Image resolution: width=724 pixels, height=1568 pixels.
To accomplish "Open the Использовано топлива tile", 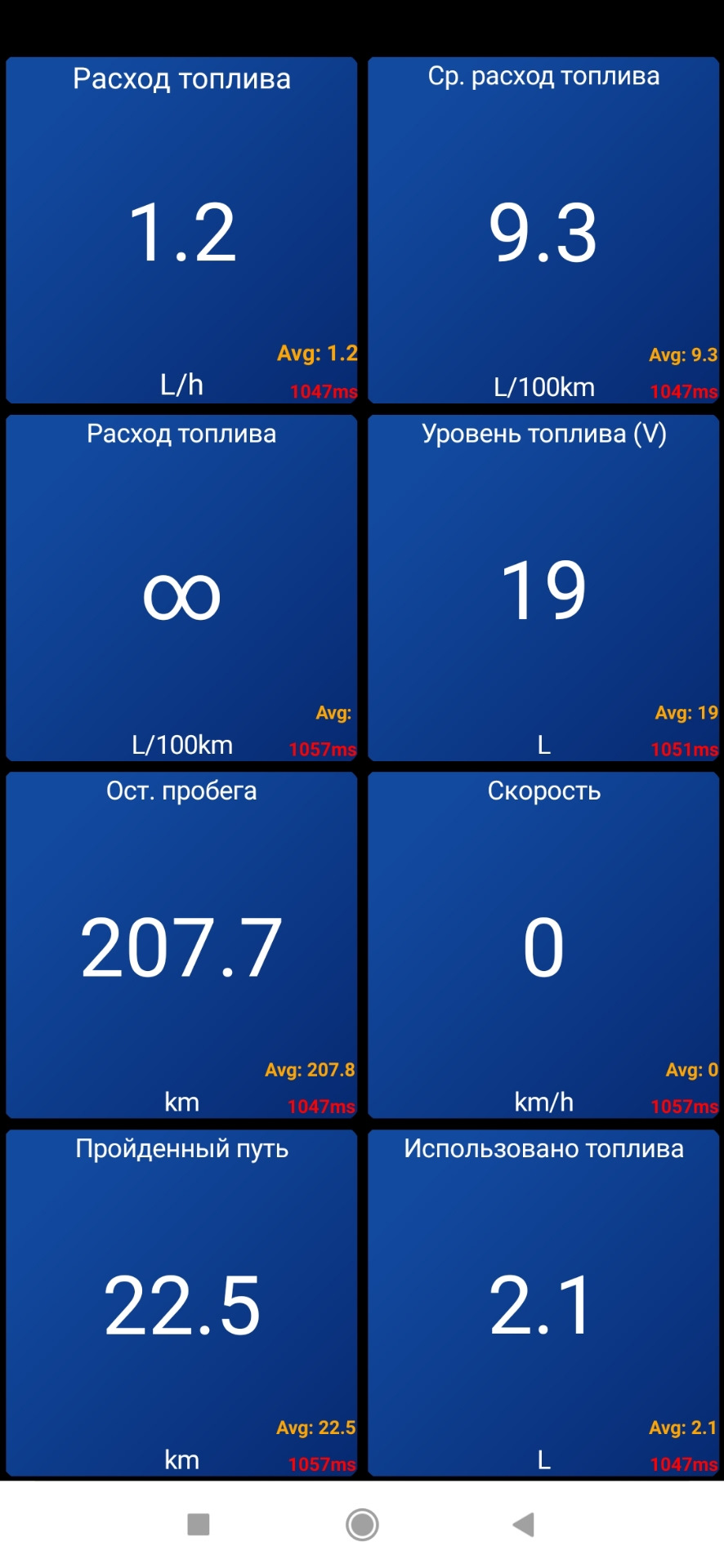I will [x=543, y=1303].
